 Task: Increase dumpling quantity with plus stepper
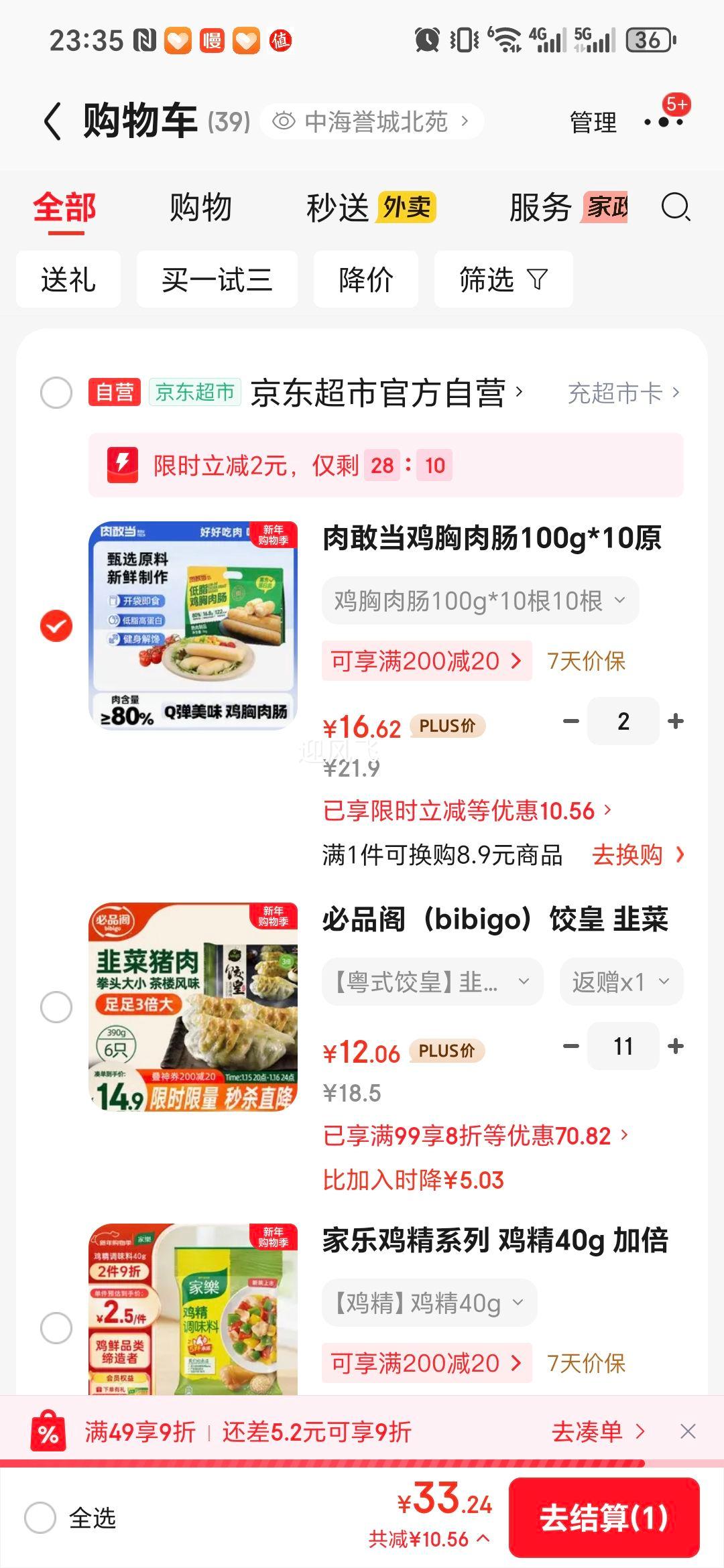tap(674, 1046)
